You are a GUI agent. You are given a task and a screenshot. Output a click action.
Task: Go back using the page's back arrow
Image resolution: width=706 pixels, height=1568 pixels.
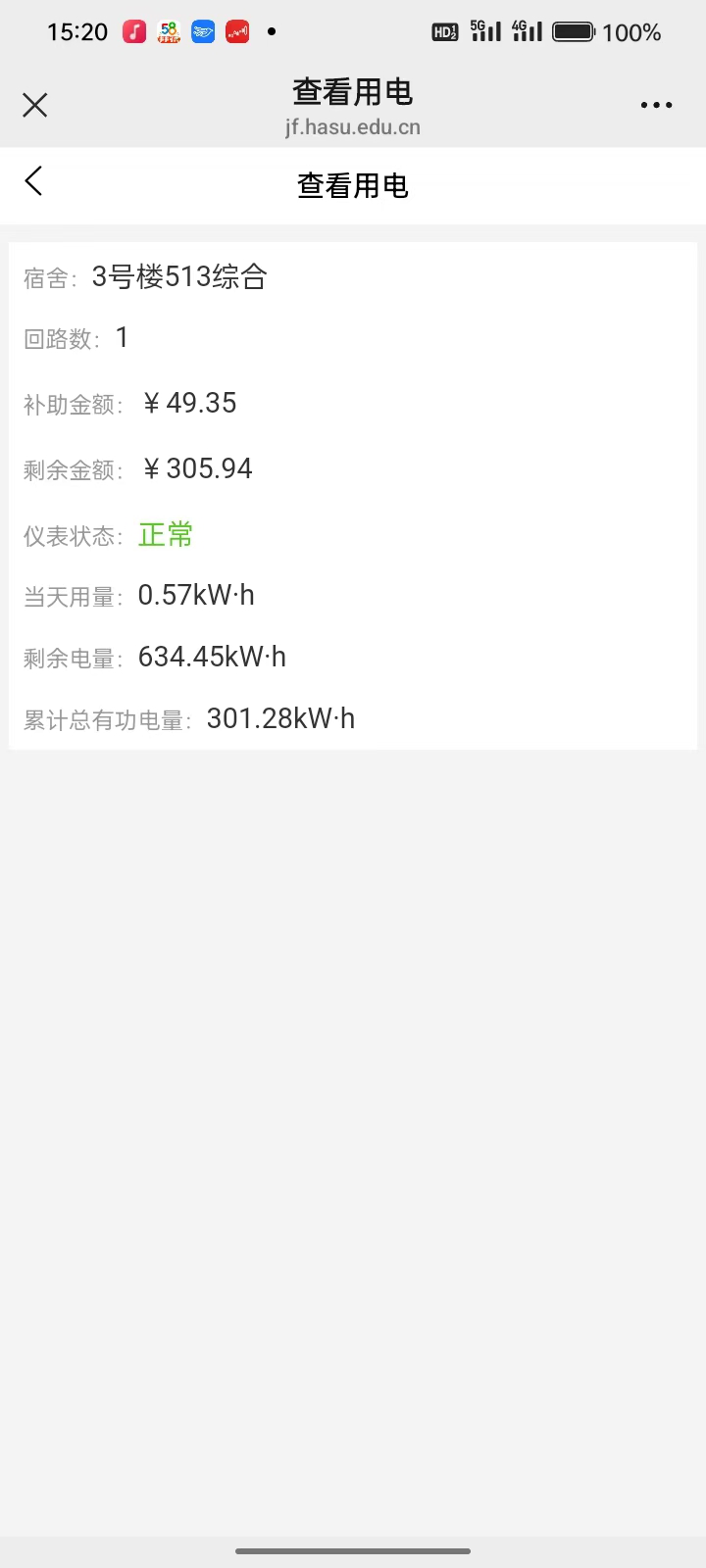click(x=34, y=181)
